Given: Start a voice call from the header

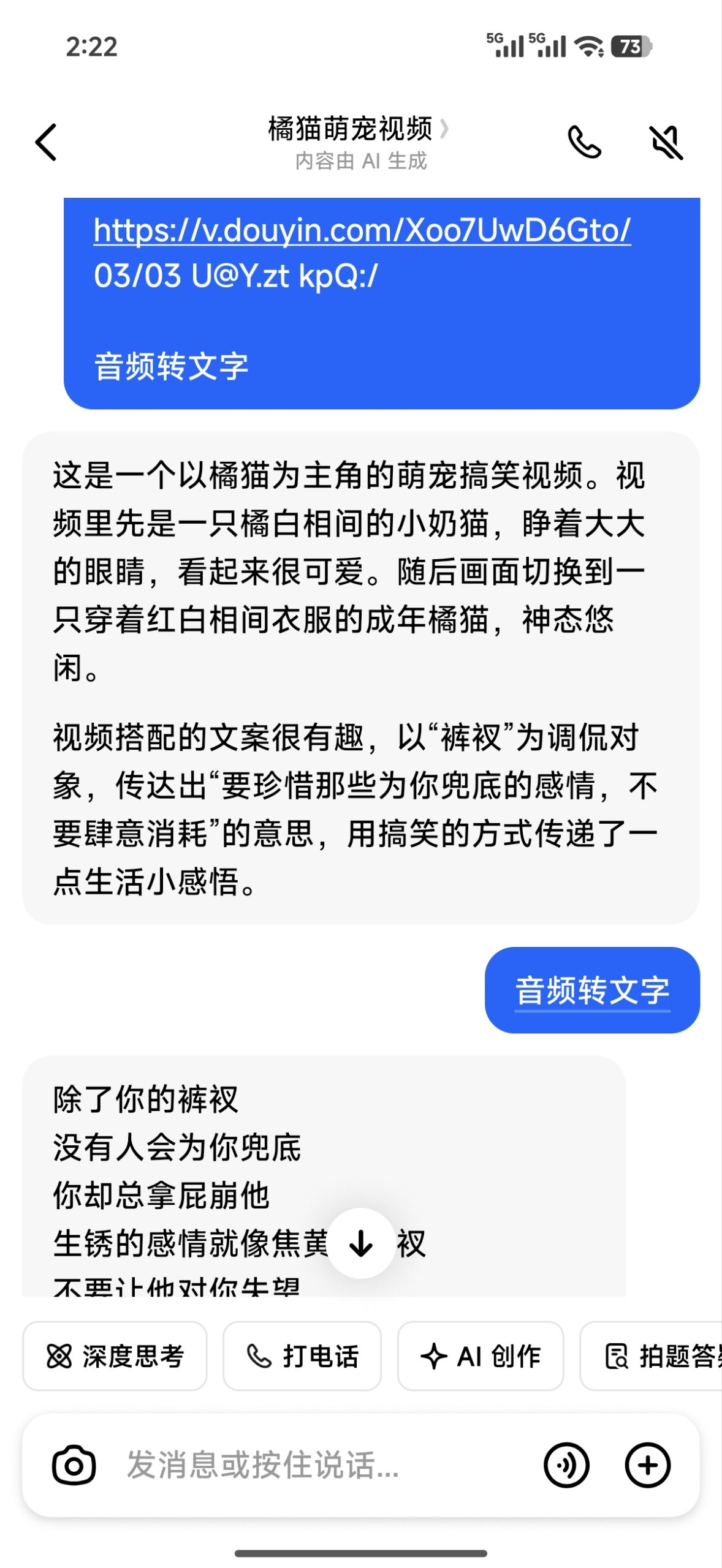Looking at the screenshot, I should [585, 142].
